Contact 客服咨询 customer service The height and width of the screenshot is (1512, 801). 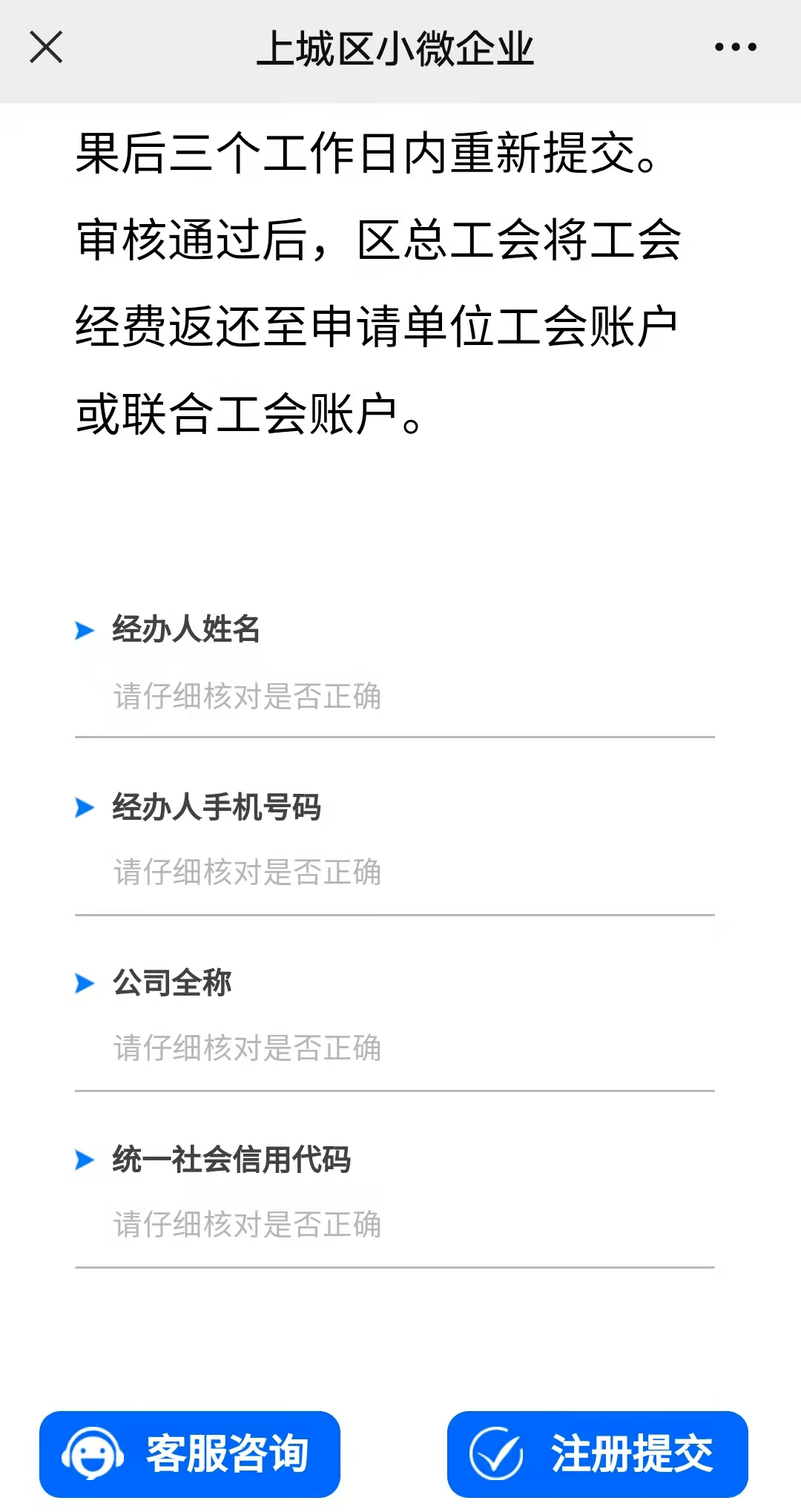(190, 1454)
